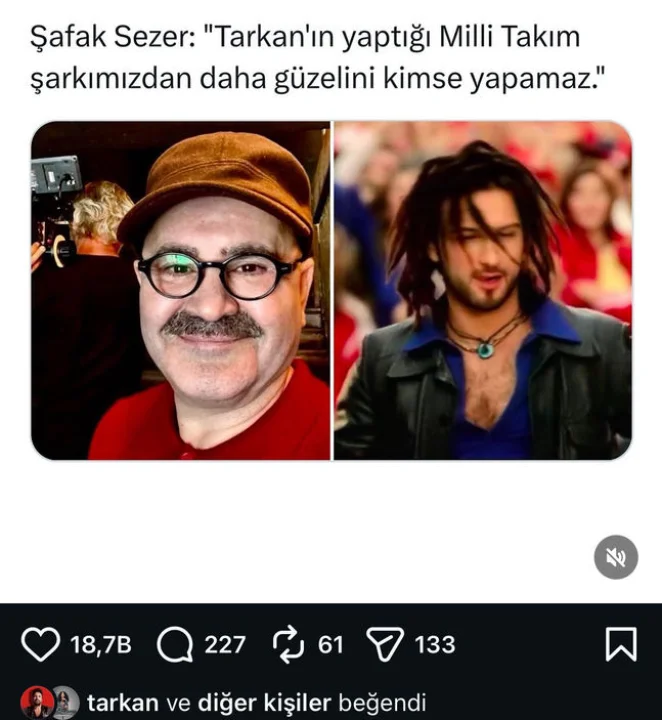
Task: Bookmark this post
Action: click(x=621, y=645)
